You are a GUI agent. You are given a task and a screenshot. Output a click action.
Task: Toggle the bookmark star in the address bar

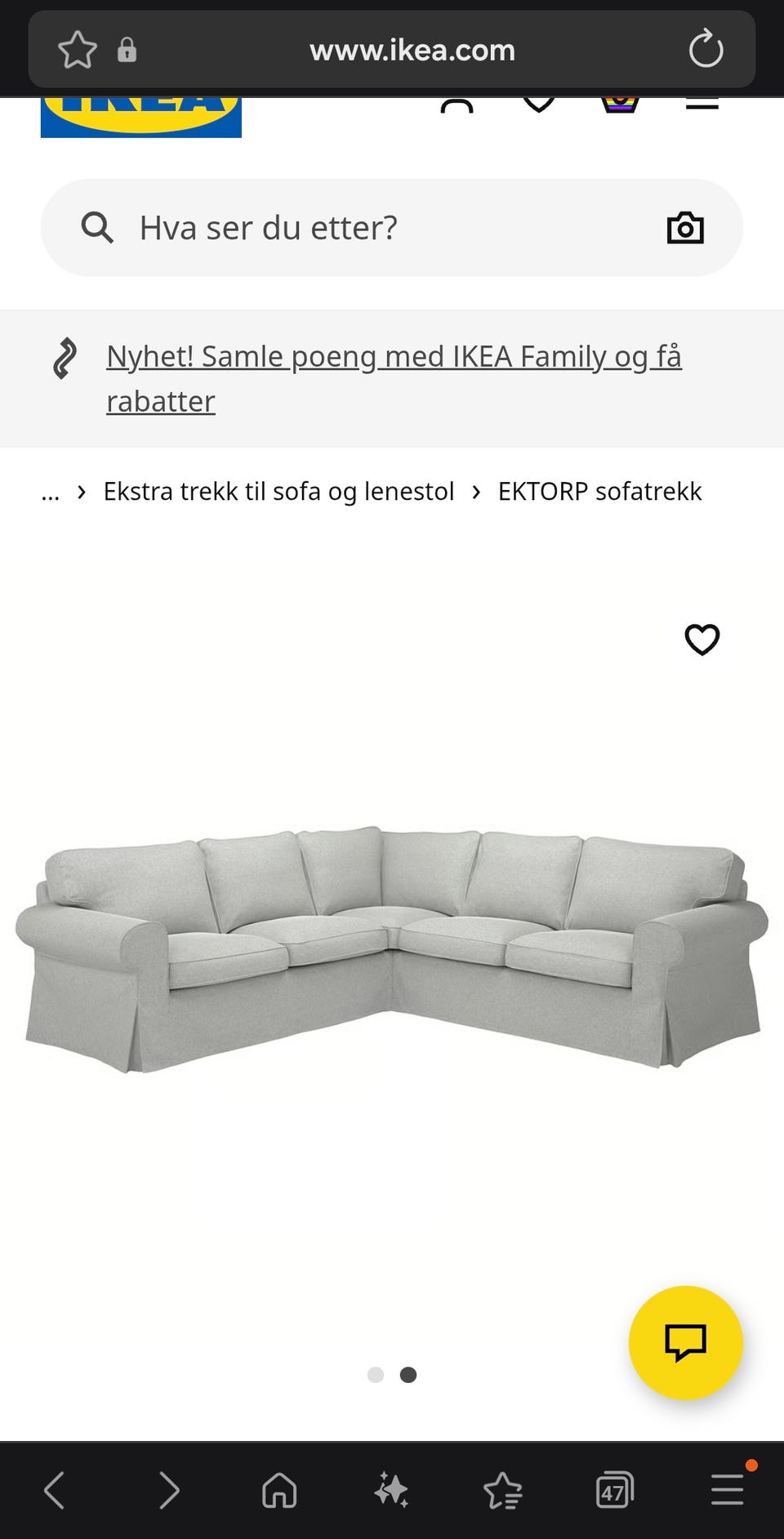tap(78, 49)
